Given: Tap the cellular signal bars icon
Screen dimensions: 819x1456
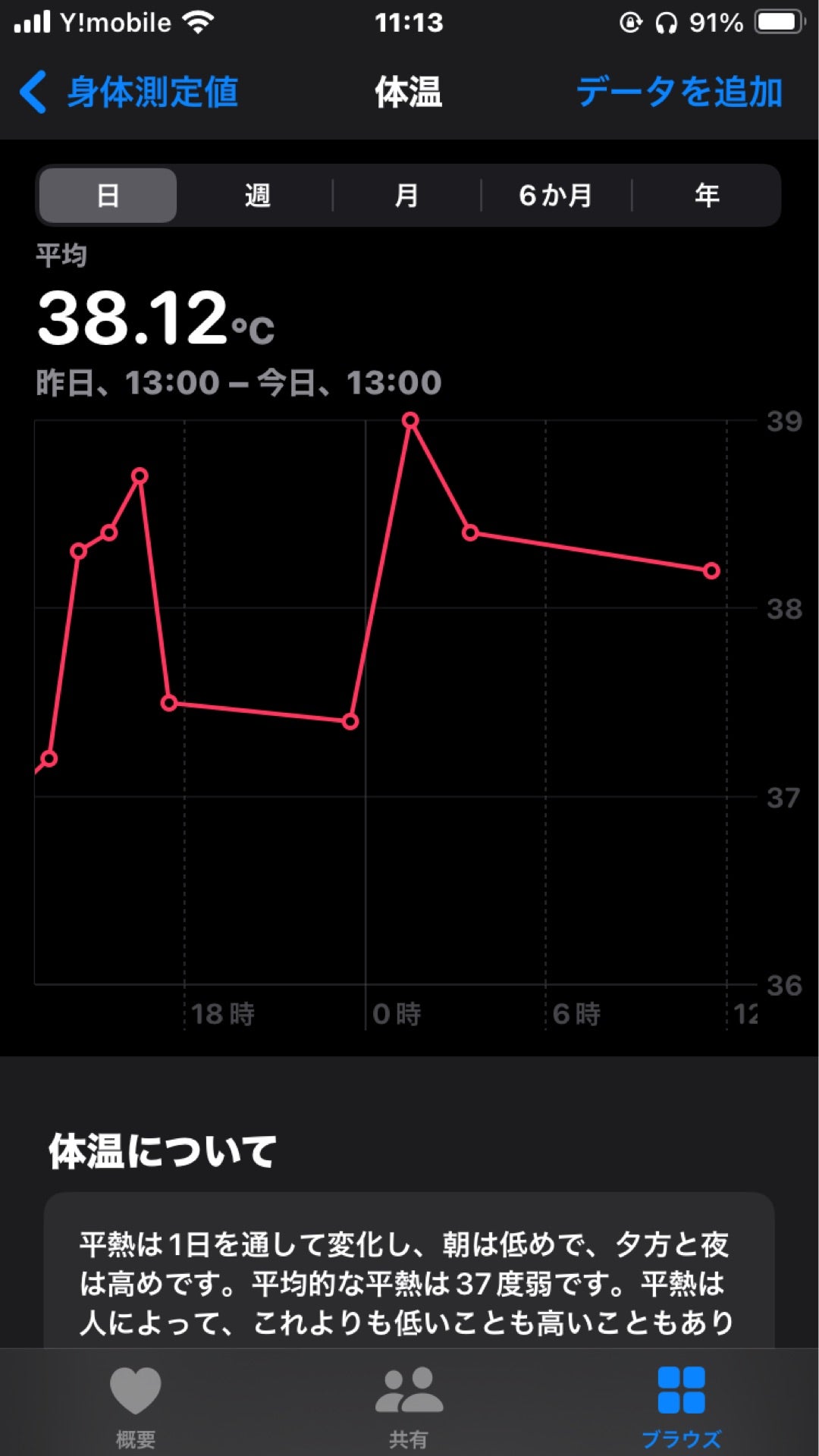Looking at the screenshot, I should coord(30,23).
